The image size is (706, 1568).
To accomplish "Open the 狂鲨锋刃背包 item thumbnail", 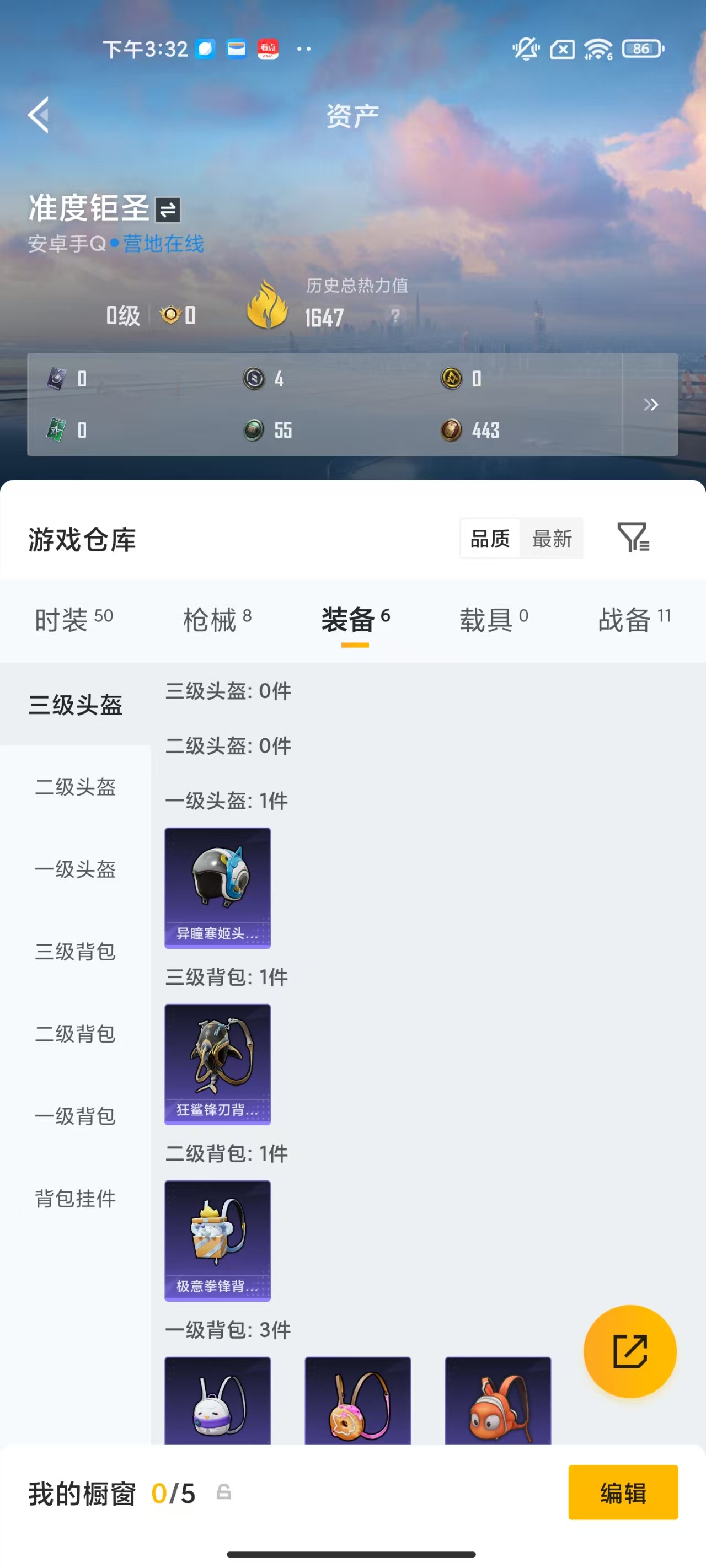I will [217, 1065].
